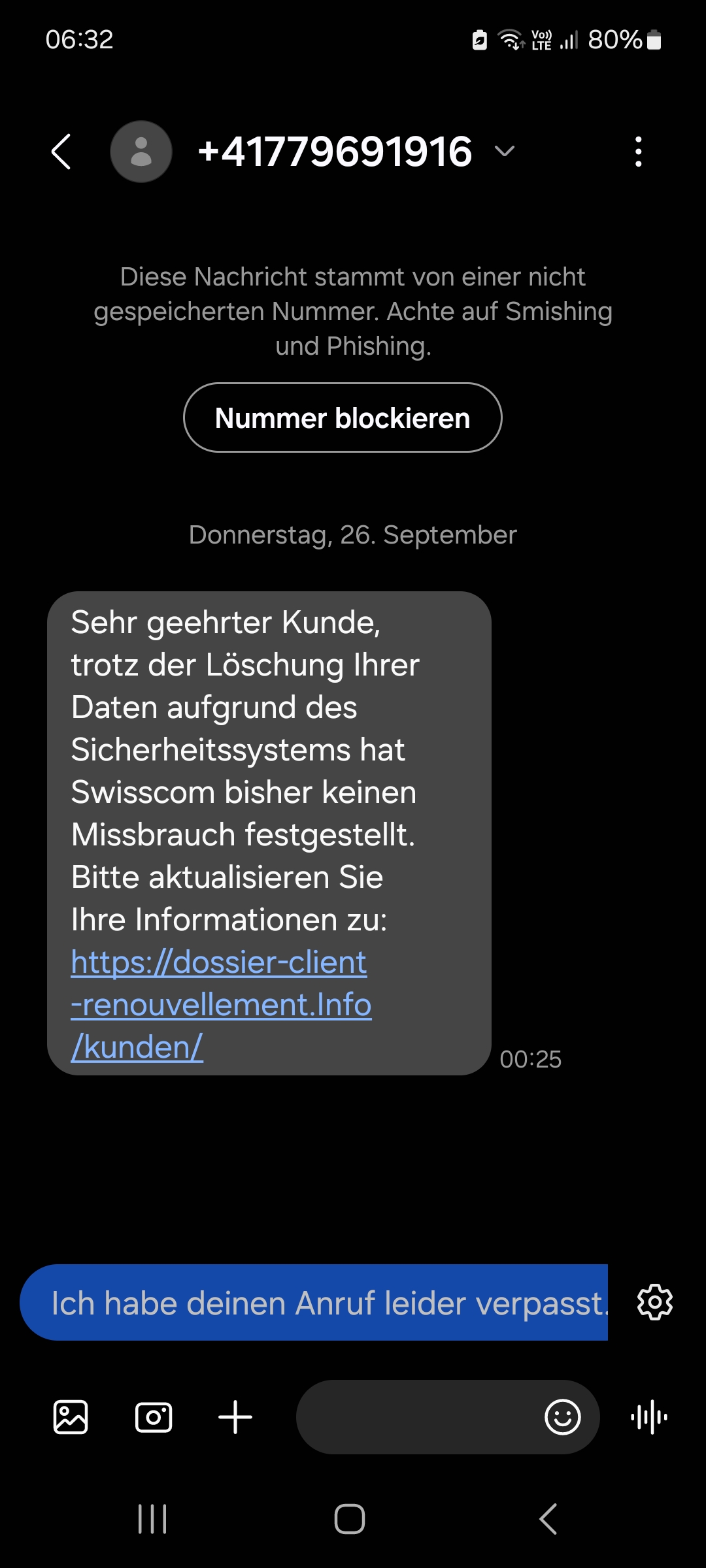Focus the message text field
This screenshot has width=706, height=1568.
tap(418, 1417)
